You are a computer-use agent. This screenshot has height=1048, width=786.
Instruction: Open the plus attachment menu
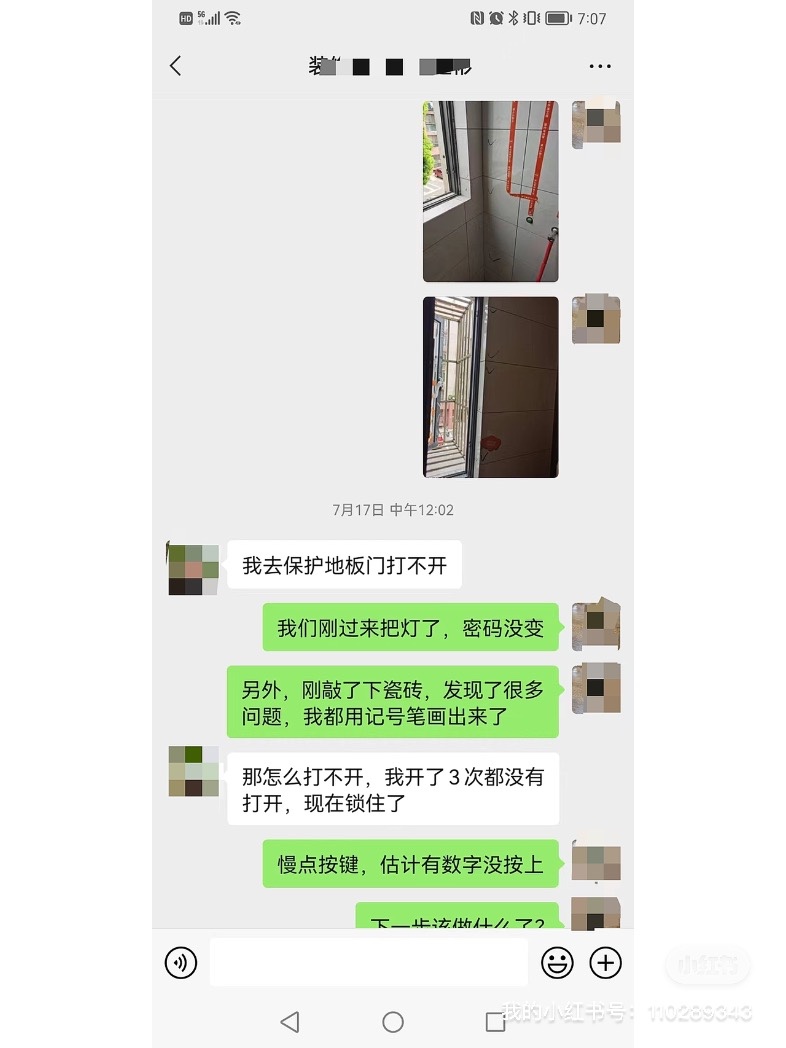[605, 963]
